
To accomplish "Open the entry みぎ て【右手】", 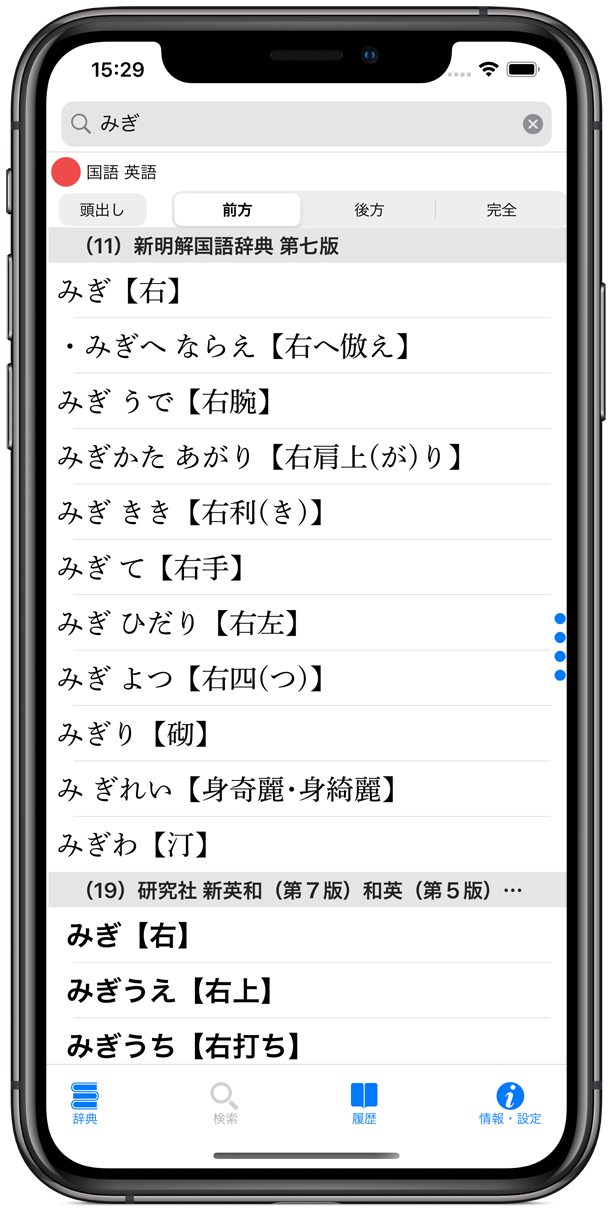I will click(x=300, y=568).
